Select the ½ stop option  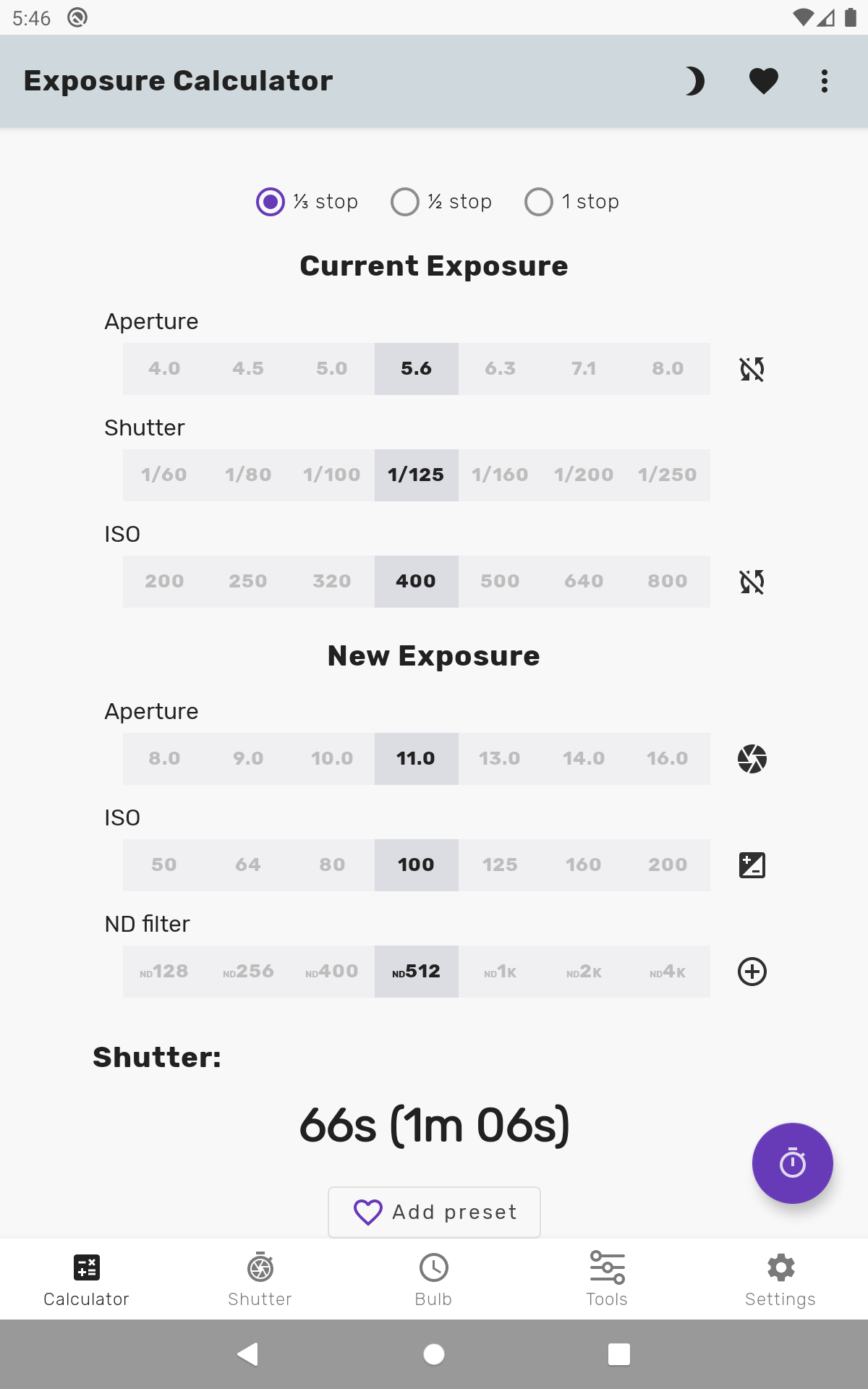coord(441,202)
